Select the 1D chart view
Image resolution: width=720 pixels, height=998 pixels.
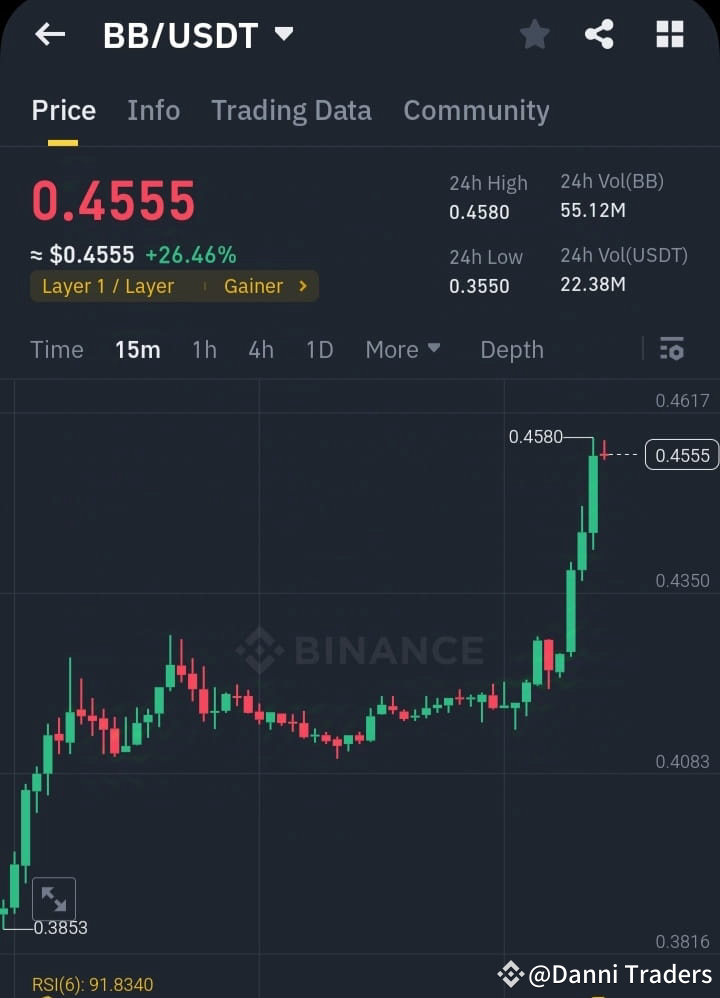[319, 349]
